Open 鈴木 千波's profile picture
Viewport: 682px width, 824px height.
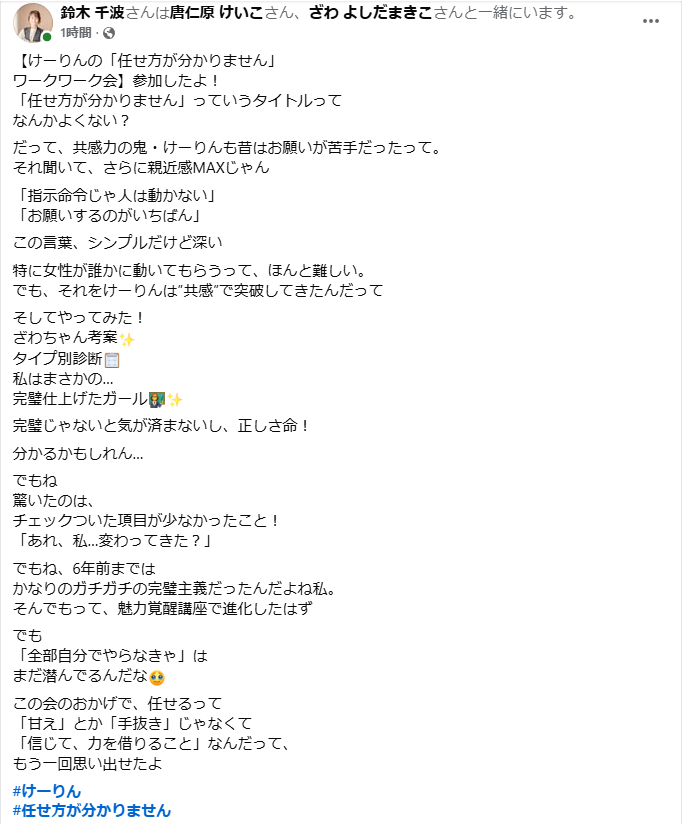tap(34, 22)
